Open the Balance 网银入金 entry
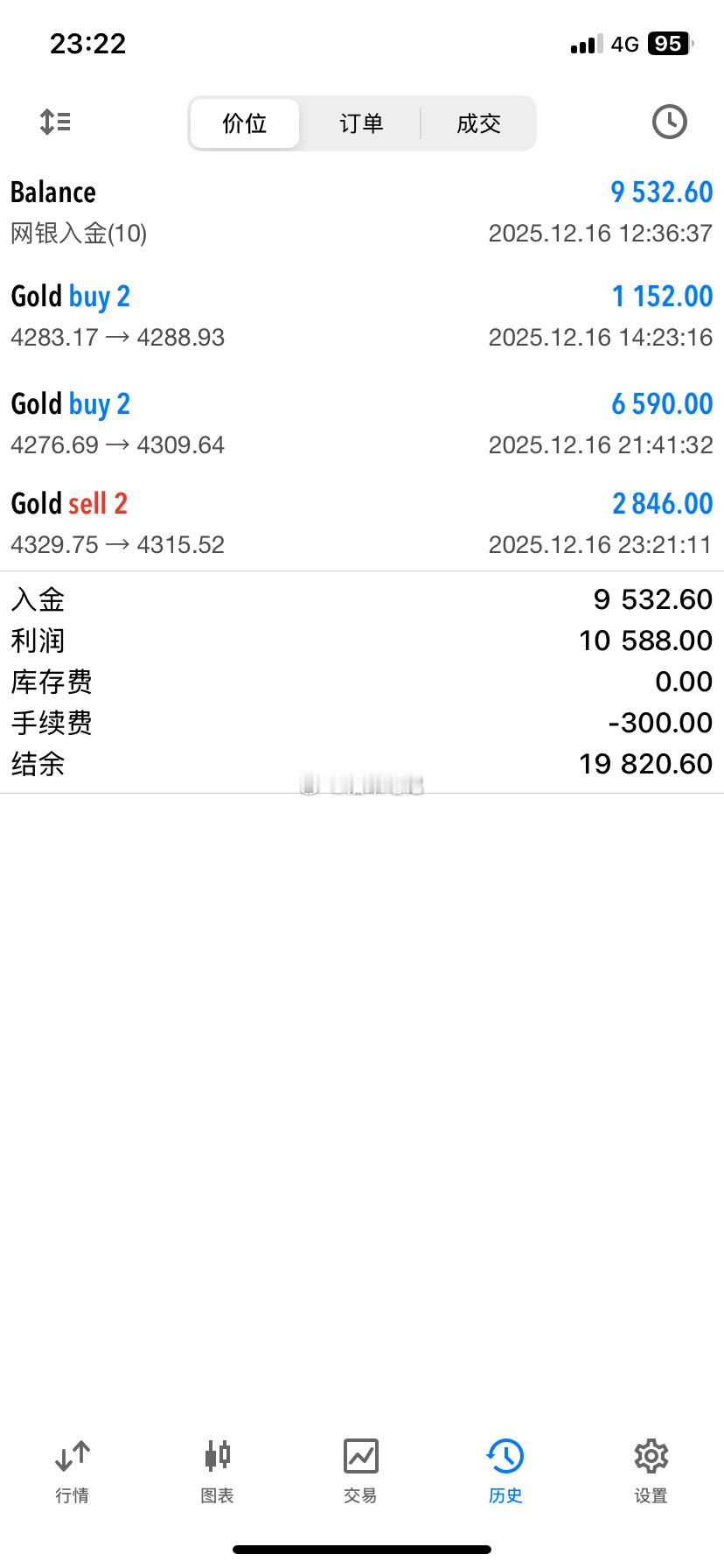The height and width of the screenshot is (1568, 724). coord(362,212)
